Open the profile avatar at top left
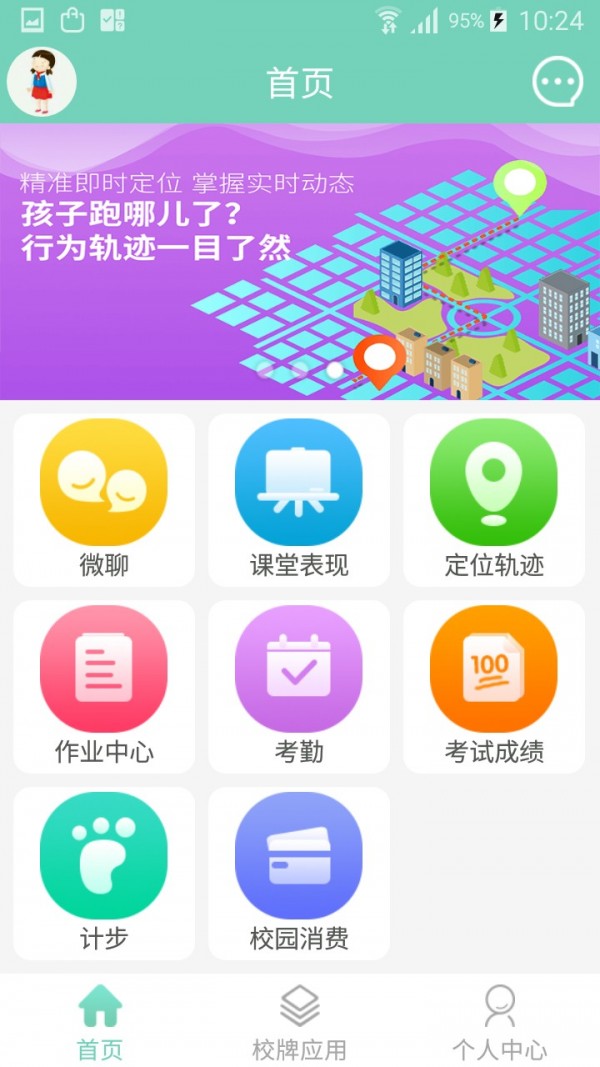Image resolution: width=600 pixels, height=1067 pixels. pyautogui.click(x=42, y=81)
